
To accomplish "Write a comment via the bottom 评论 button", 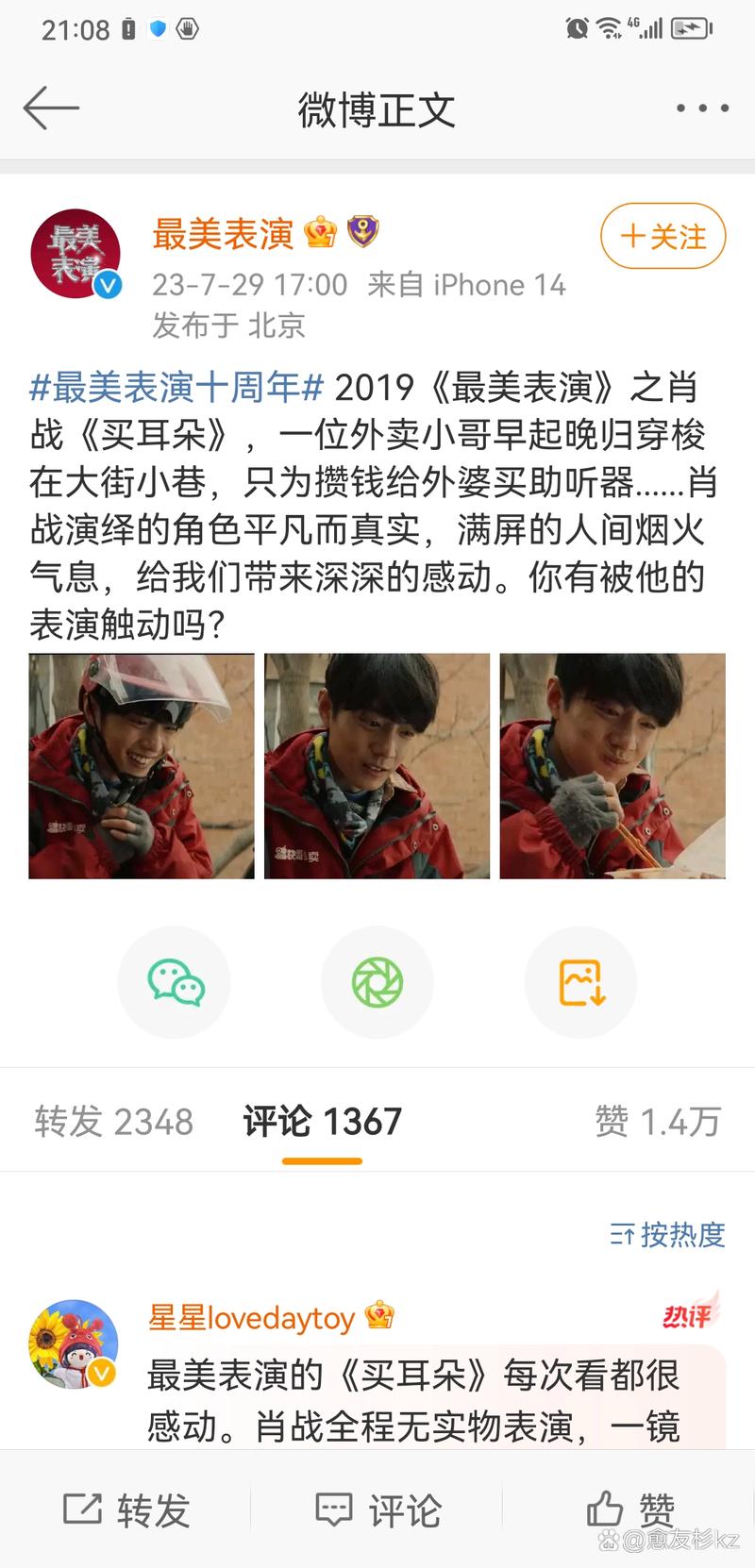I will (x=377, y=1510).
